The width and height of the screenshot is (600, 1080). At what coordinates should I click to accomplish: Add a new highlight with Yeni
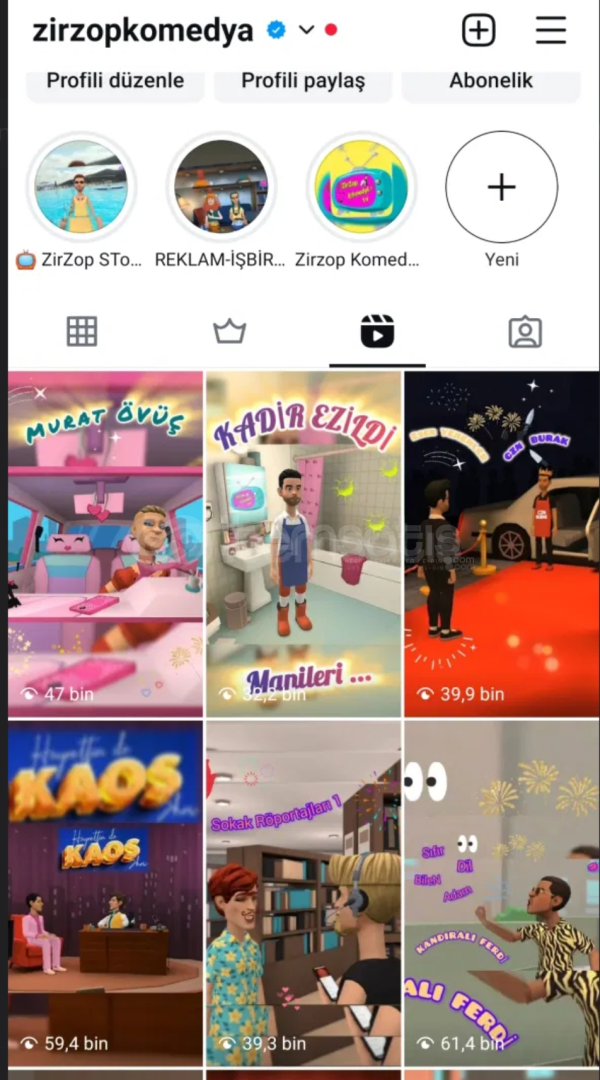point(501,187)
